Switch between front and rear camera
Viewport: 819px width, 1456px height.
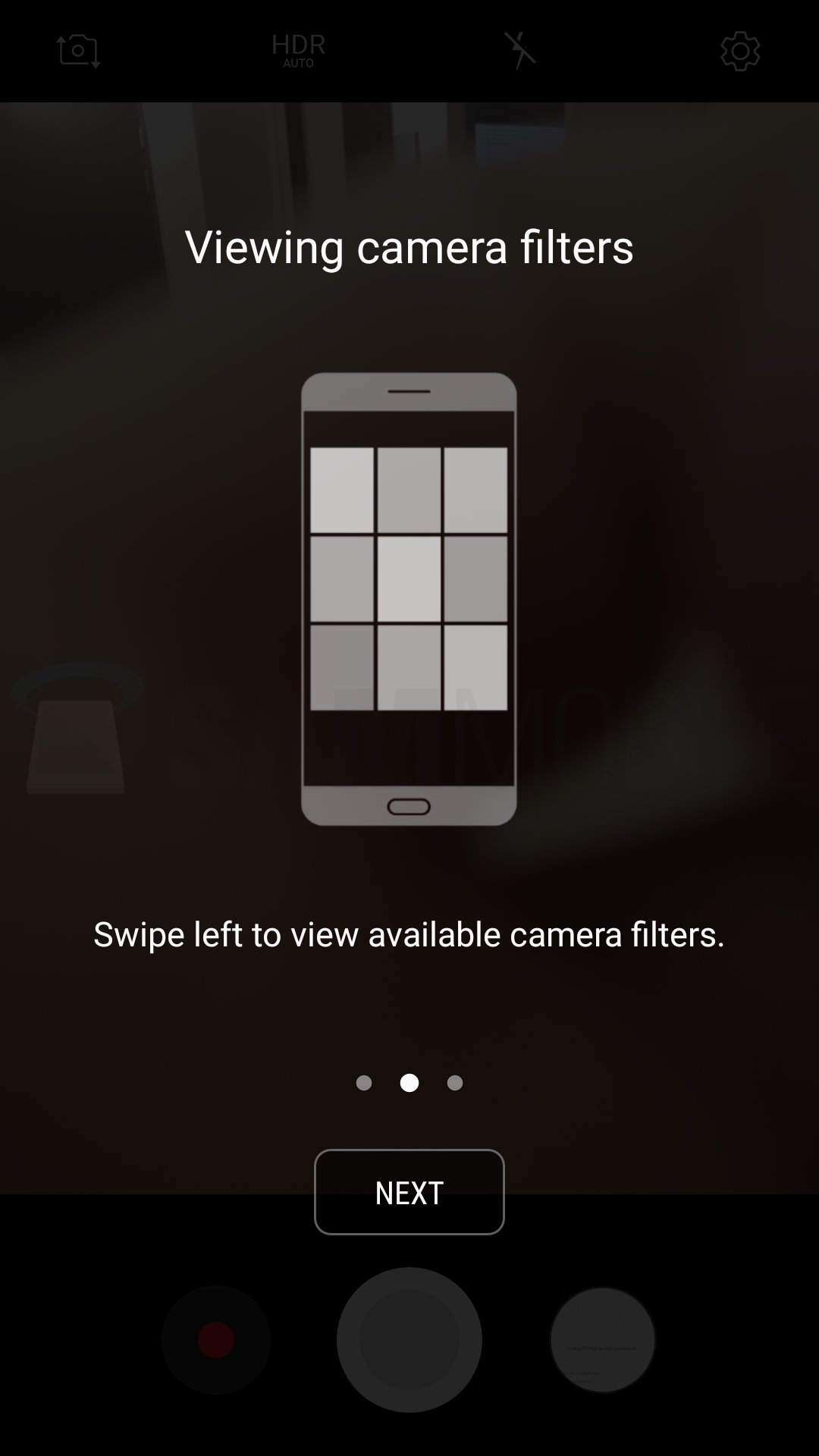78,51
